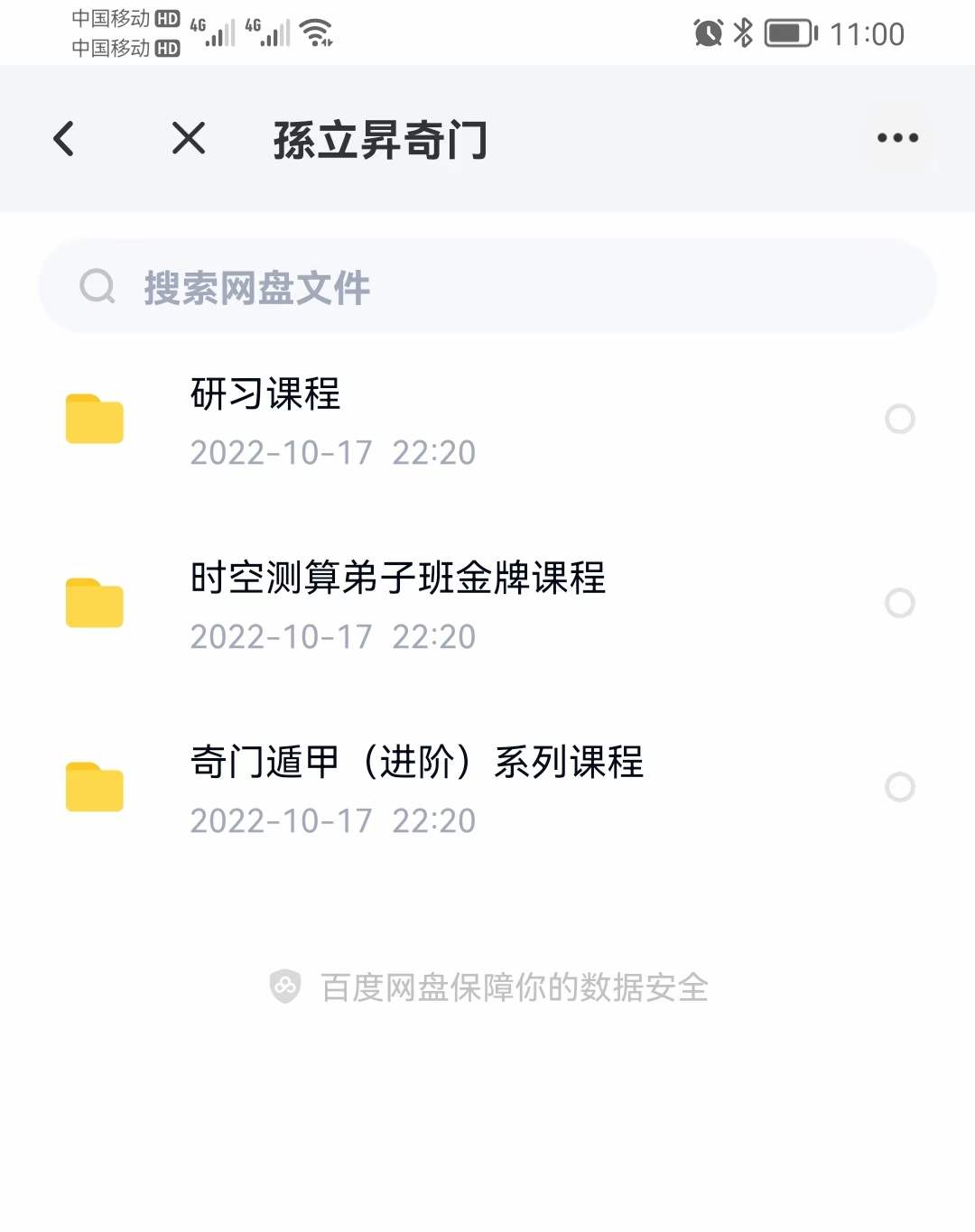
Task: Select the 奇门遁甲（进阶）系列课程 checkbox
Action: point(900,787)
